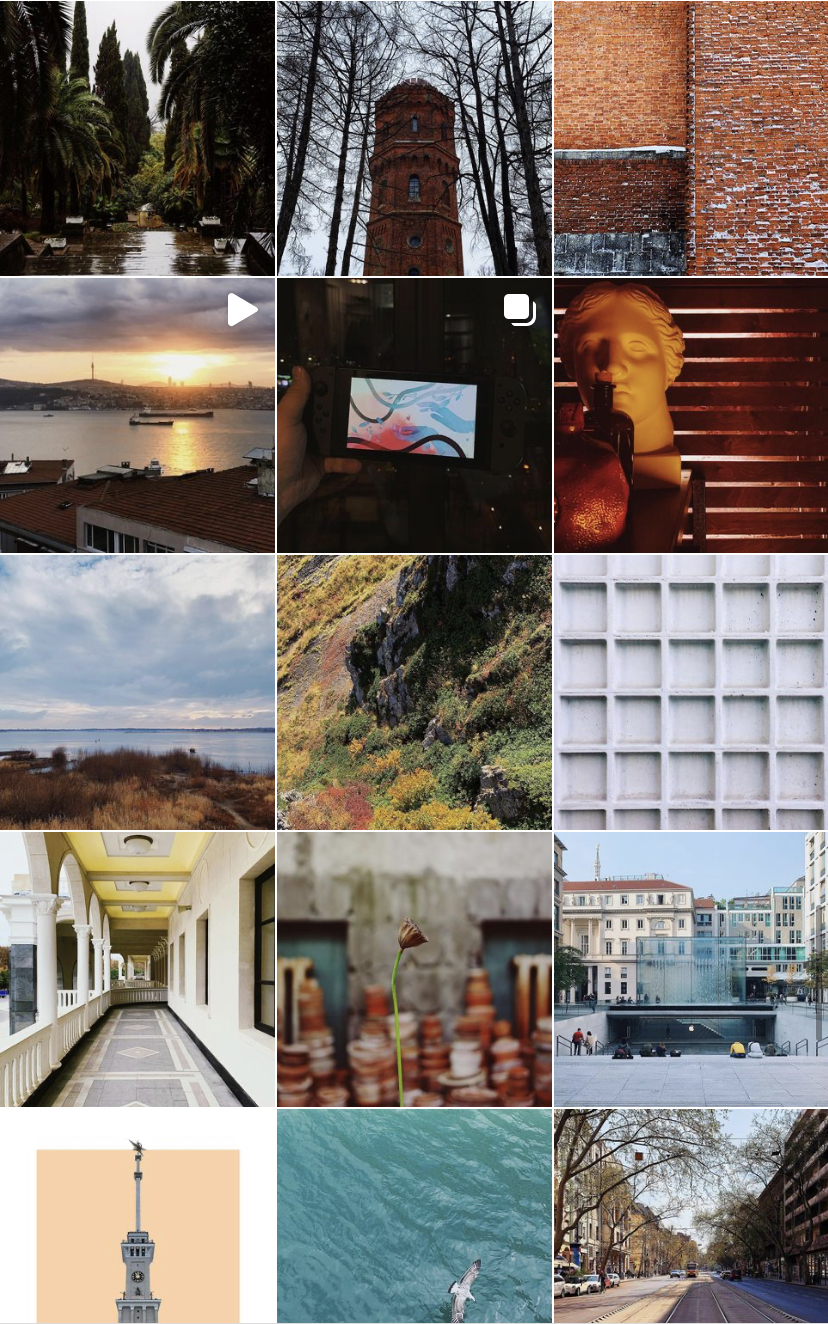
Task: Open the tree-lined tram street photo
Action: point(691,1216)
